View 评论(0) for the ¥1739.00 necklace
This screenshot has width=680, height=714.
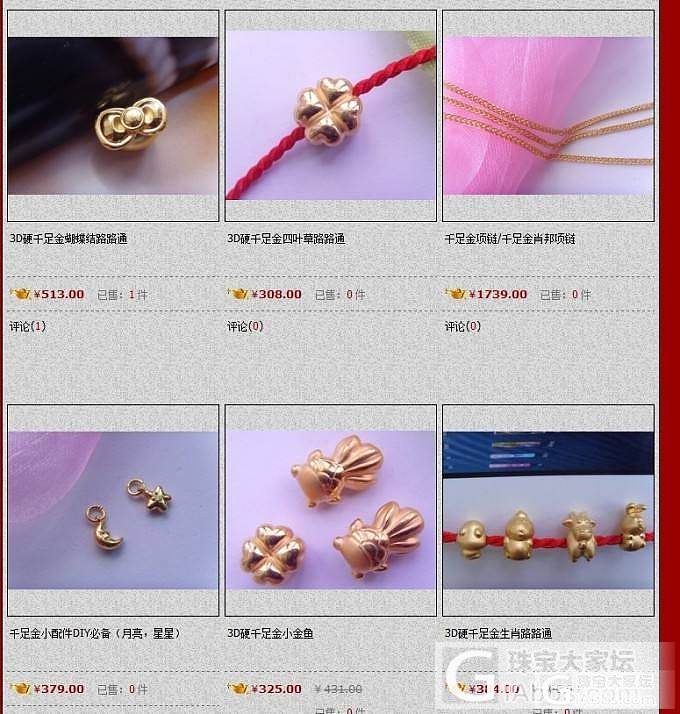463,326
